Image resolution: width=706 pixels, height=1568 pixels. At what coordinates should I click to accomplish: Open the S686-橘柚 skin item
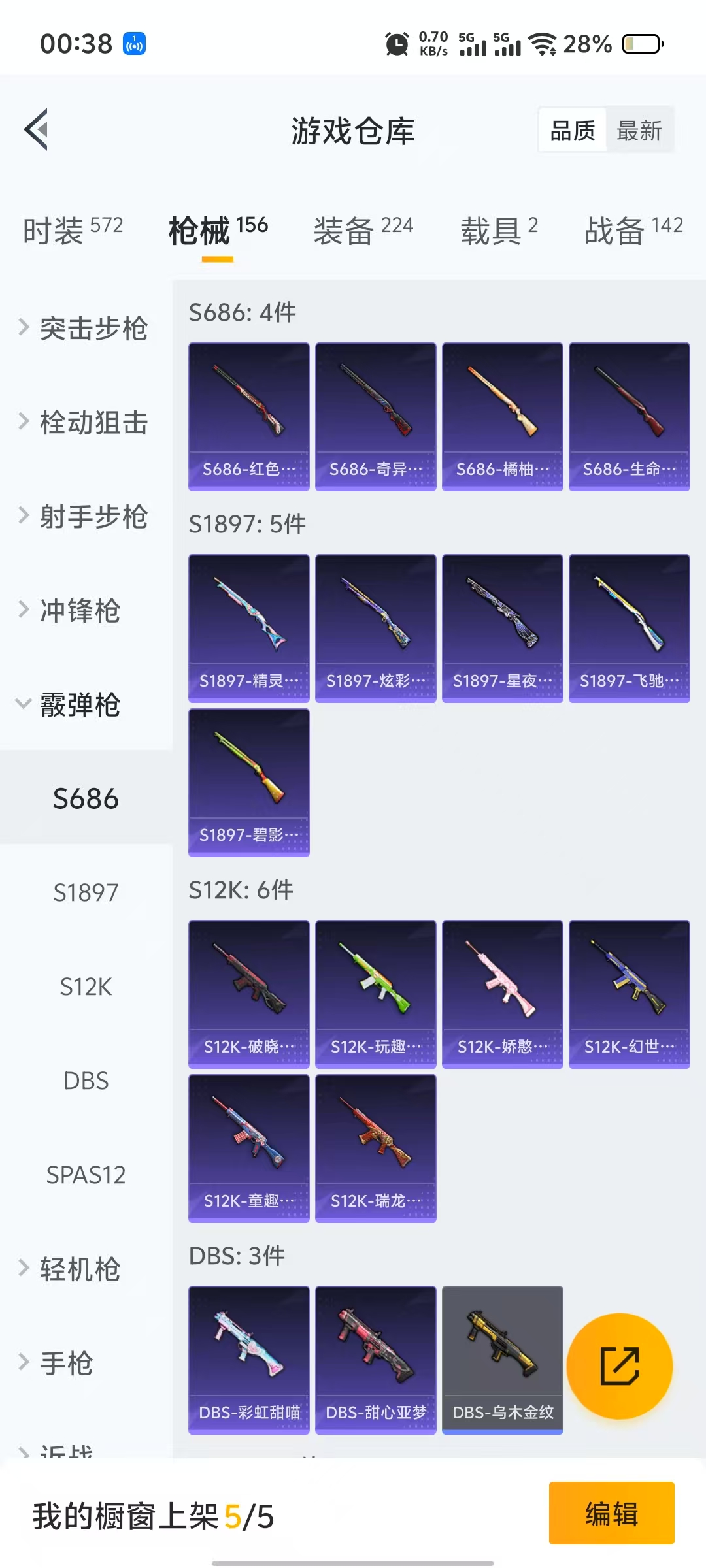pos(502,416)
